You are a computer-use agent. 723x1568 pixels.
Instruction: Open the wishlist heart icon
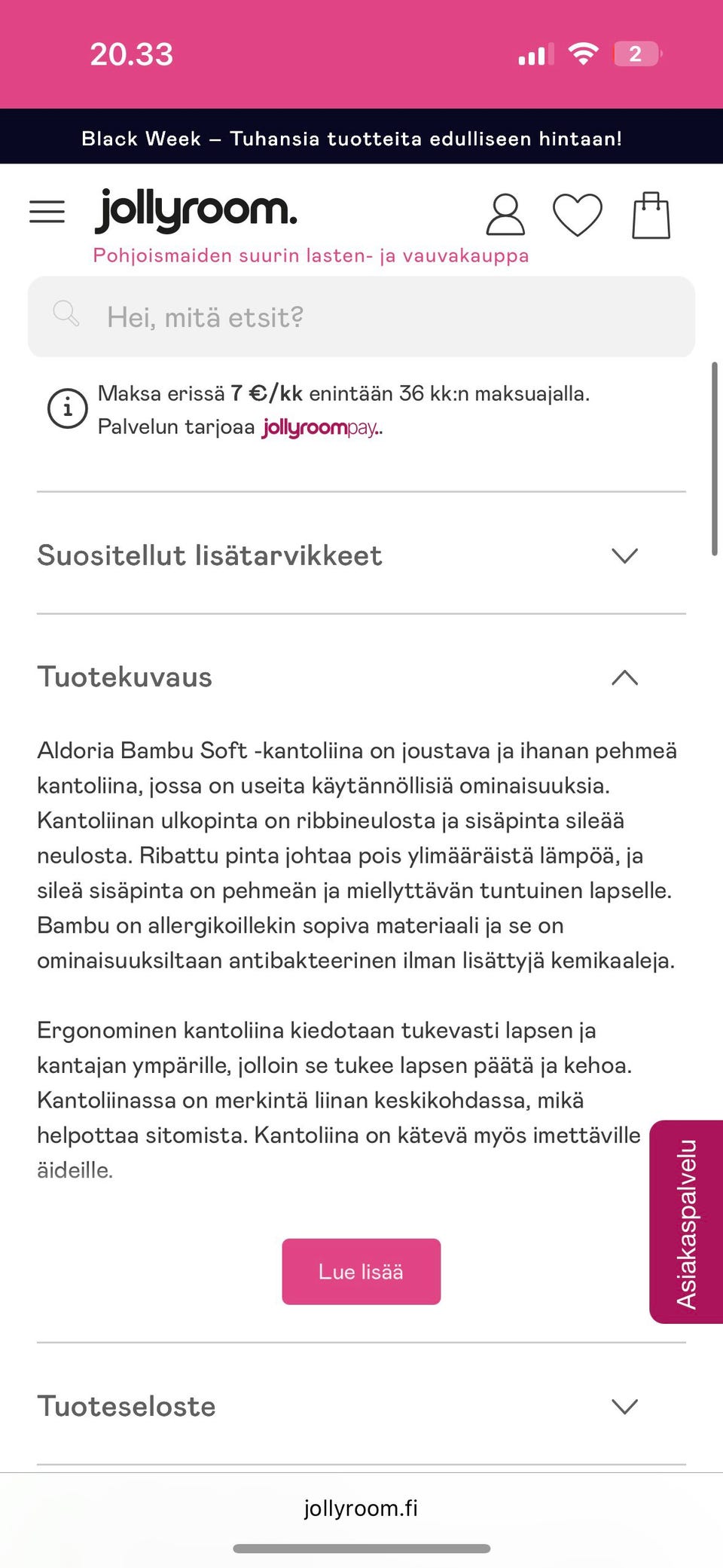point(578,216)
